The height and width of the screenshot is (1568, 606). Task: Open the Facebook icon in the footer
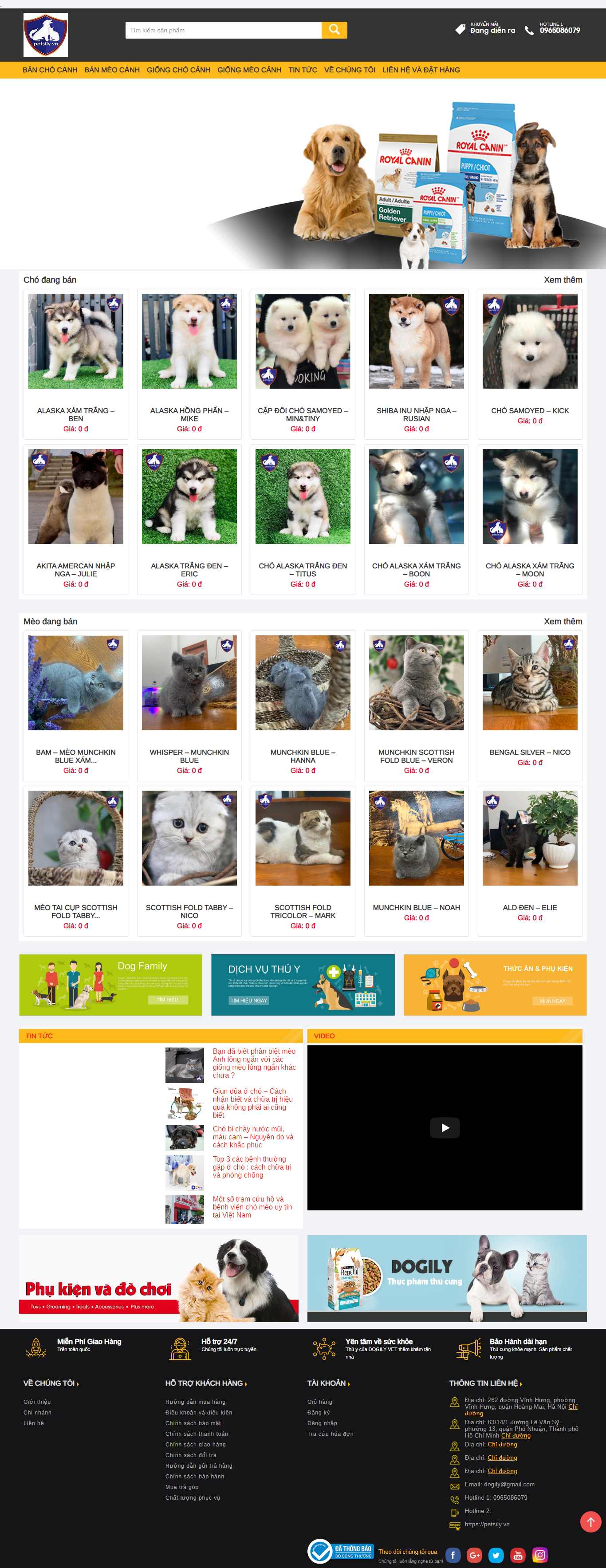pos(453,1555)
